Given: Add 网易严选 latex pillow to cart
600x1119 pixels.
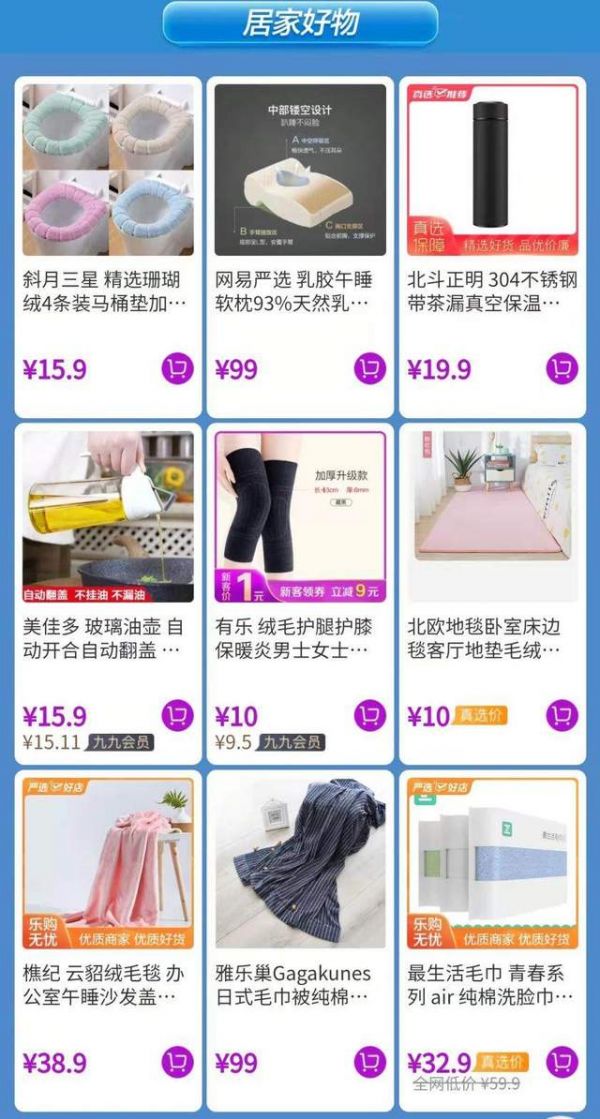Looking at the screenshot, I should tap(369, 369).
